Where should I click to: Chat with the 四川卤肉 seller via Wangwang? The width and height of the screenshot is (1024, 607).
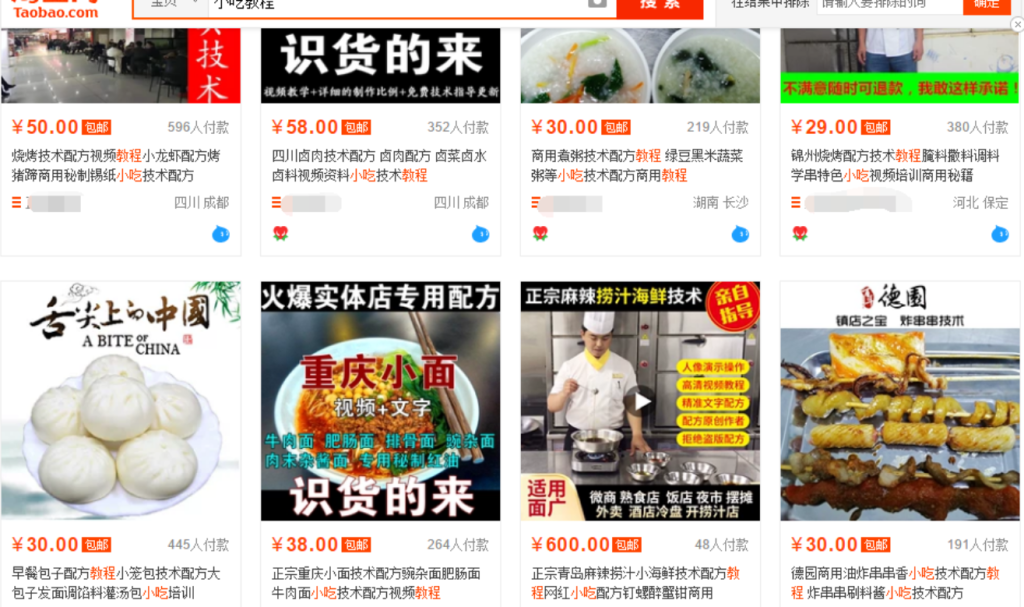point(480,234)
